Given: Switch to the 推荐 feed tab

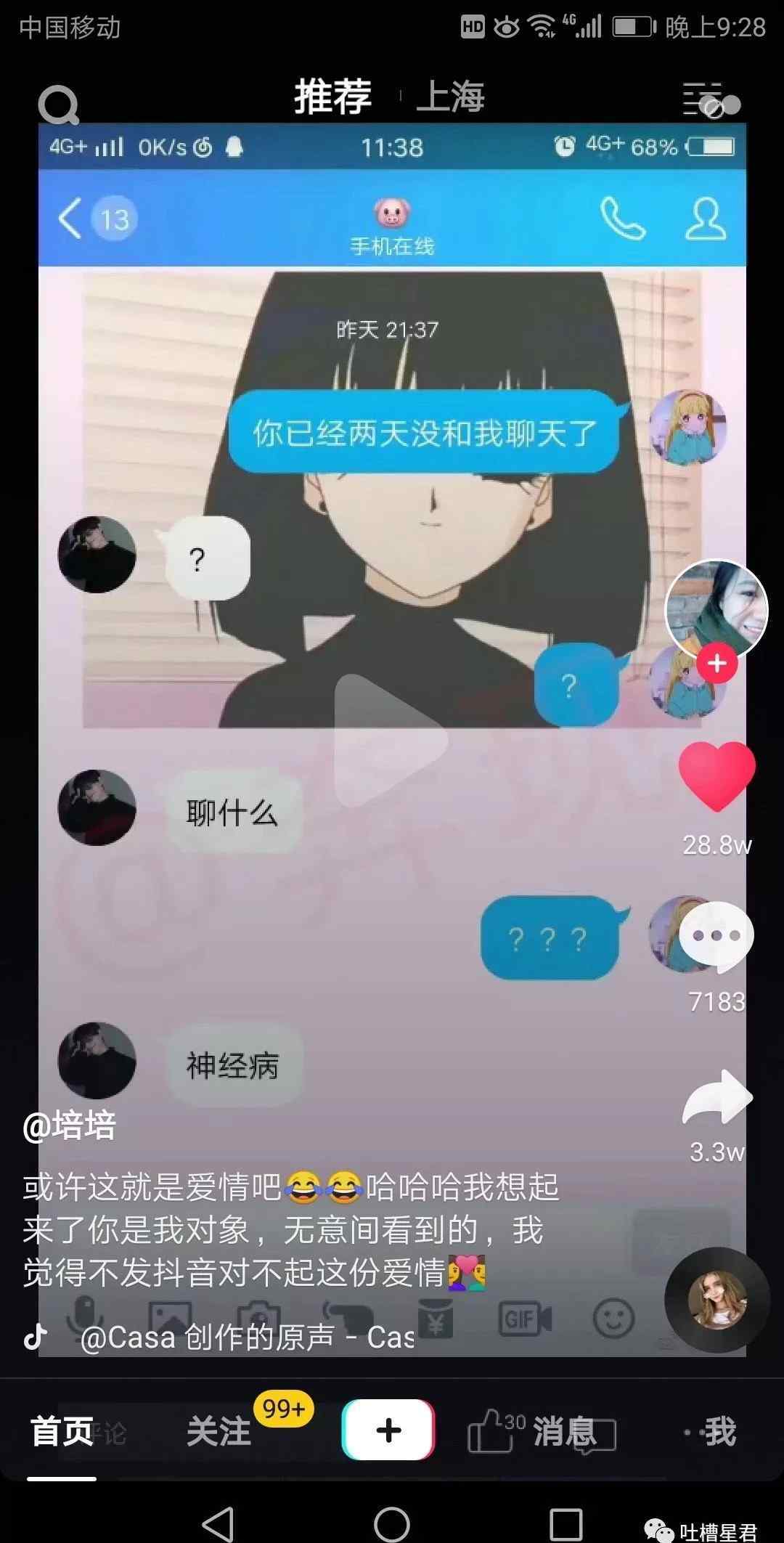Looking at the screenshot, I should tap(332, 97).
